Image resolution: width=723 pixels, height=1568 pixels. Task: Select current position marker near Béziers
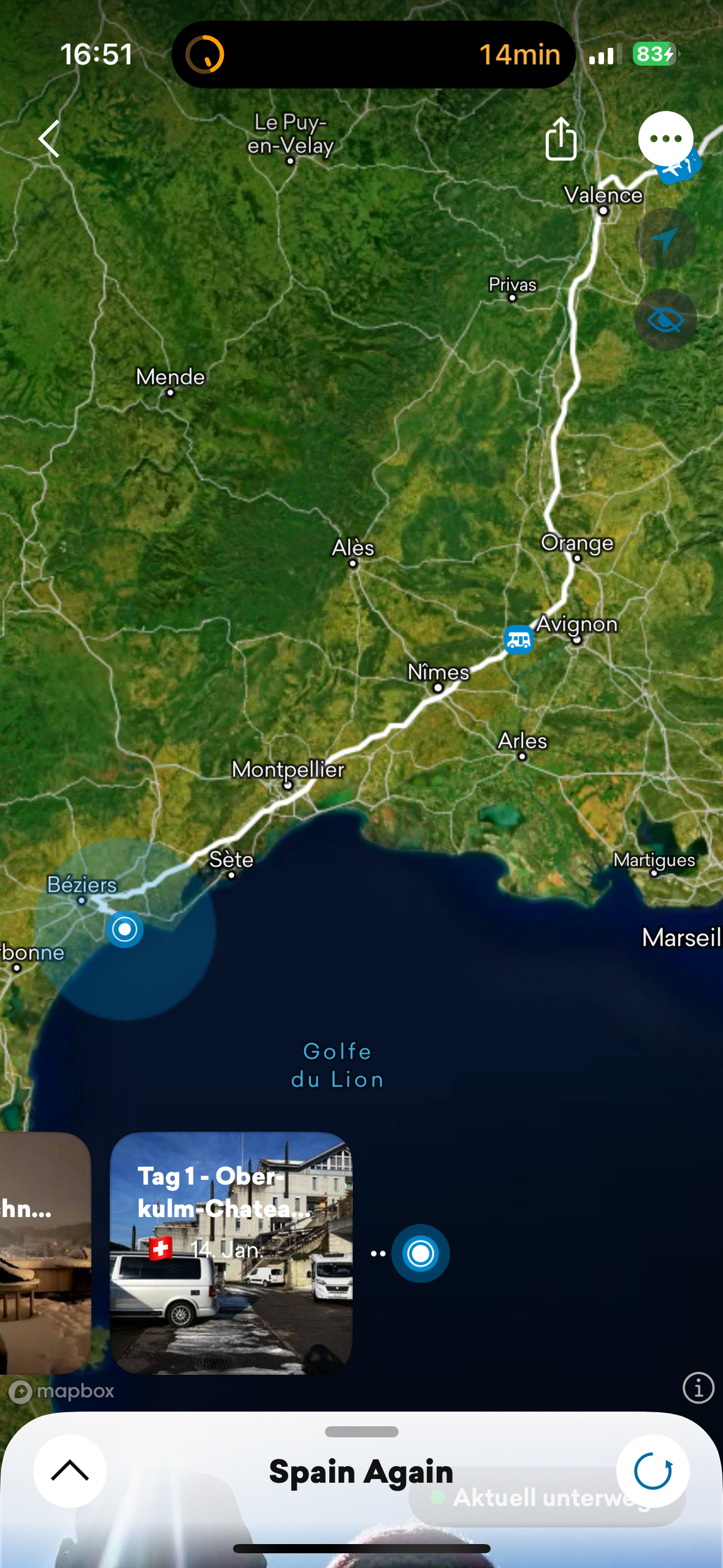[x=124, y=929]
